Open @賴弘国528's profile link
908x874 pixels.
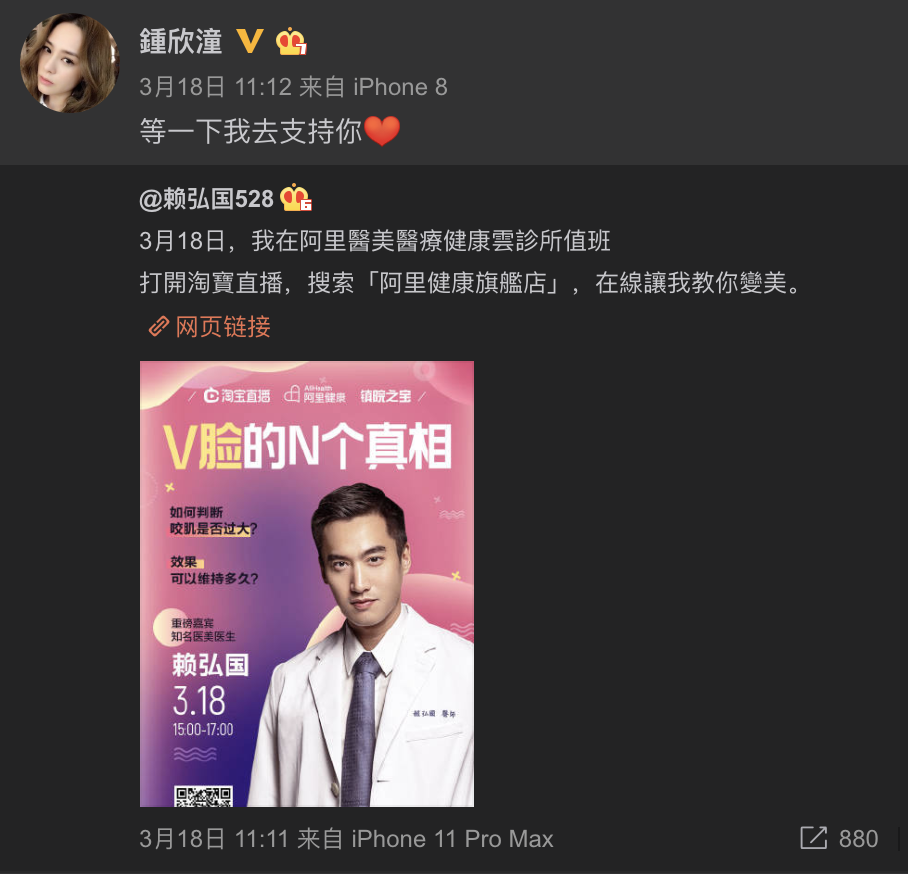[207, 198]
